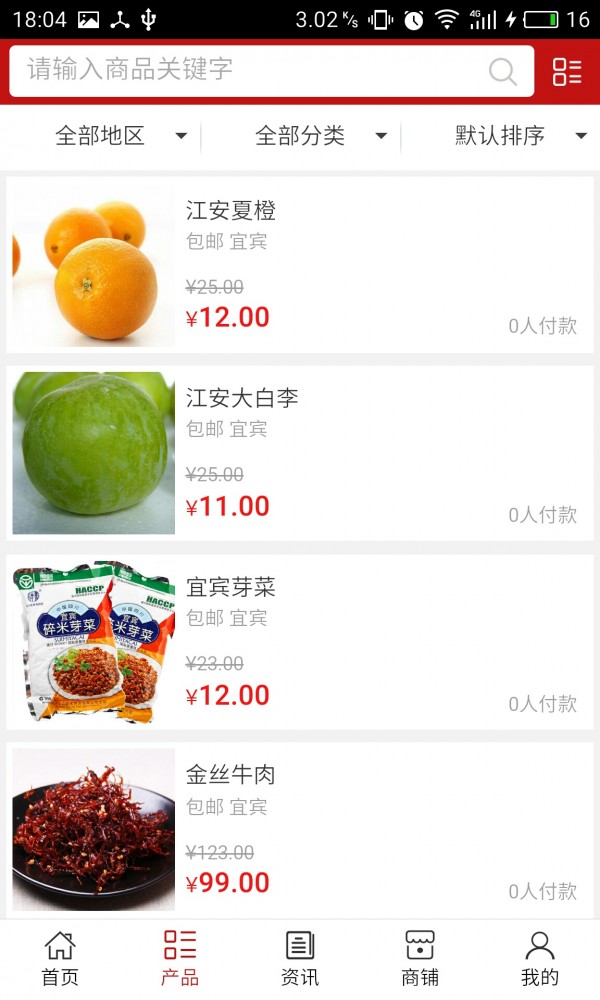Switch to the 资讯 news tab

(x=300, y=958)
